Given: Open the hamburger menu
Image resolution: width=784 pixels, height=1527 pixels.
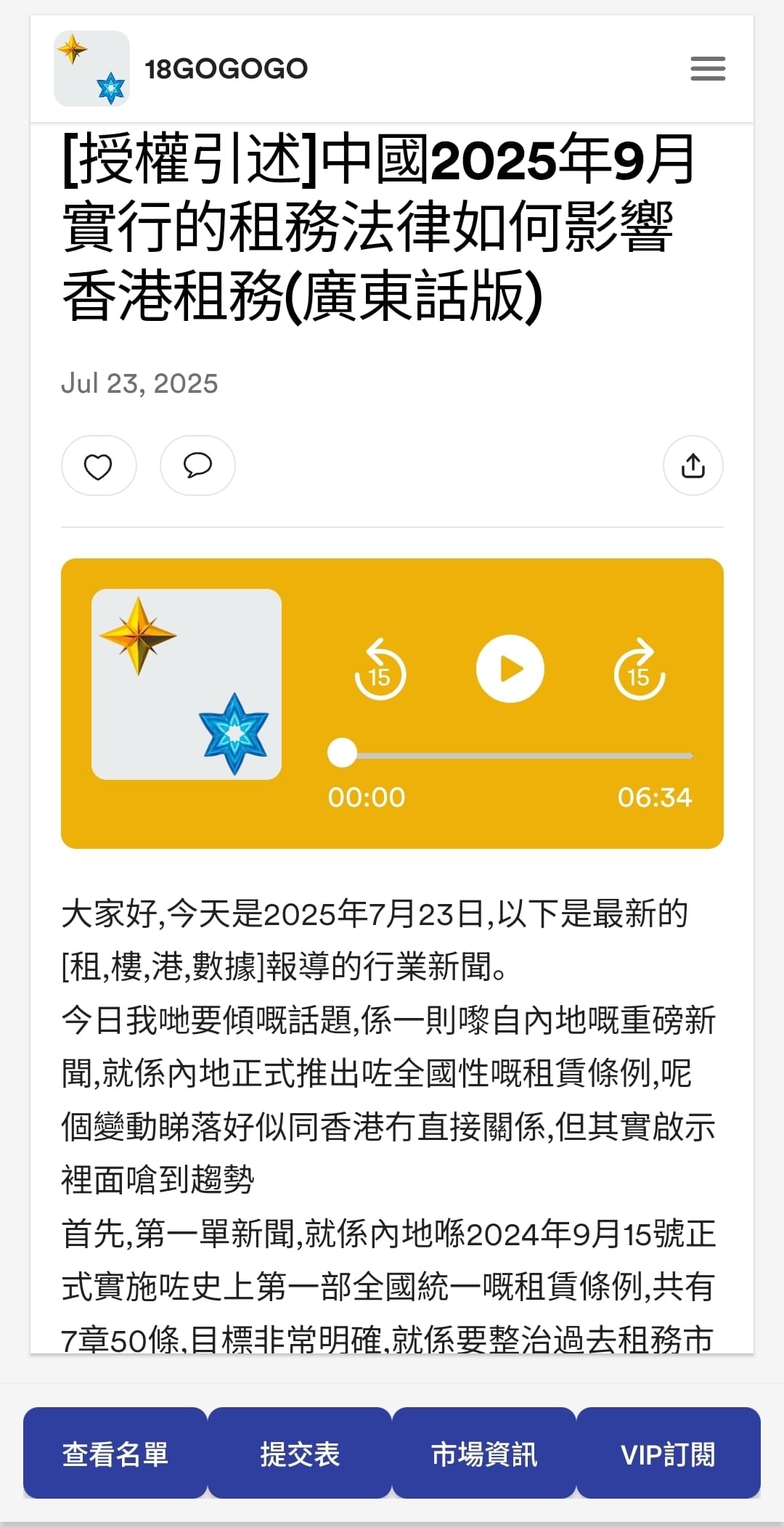Looking at the screenshot, I should (708, 68).
